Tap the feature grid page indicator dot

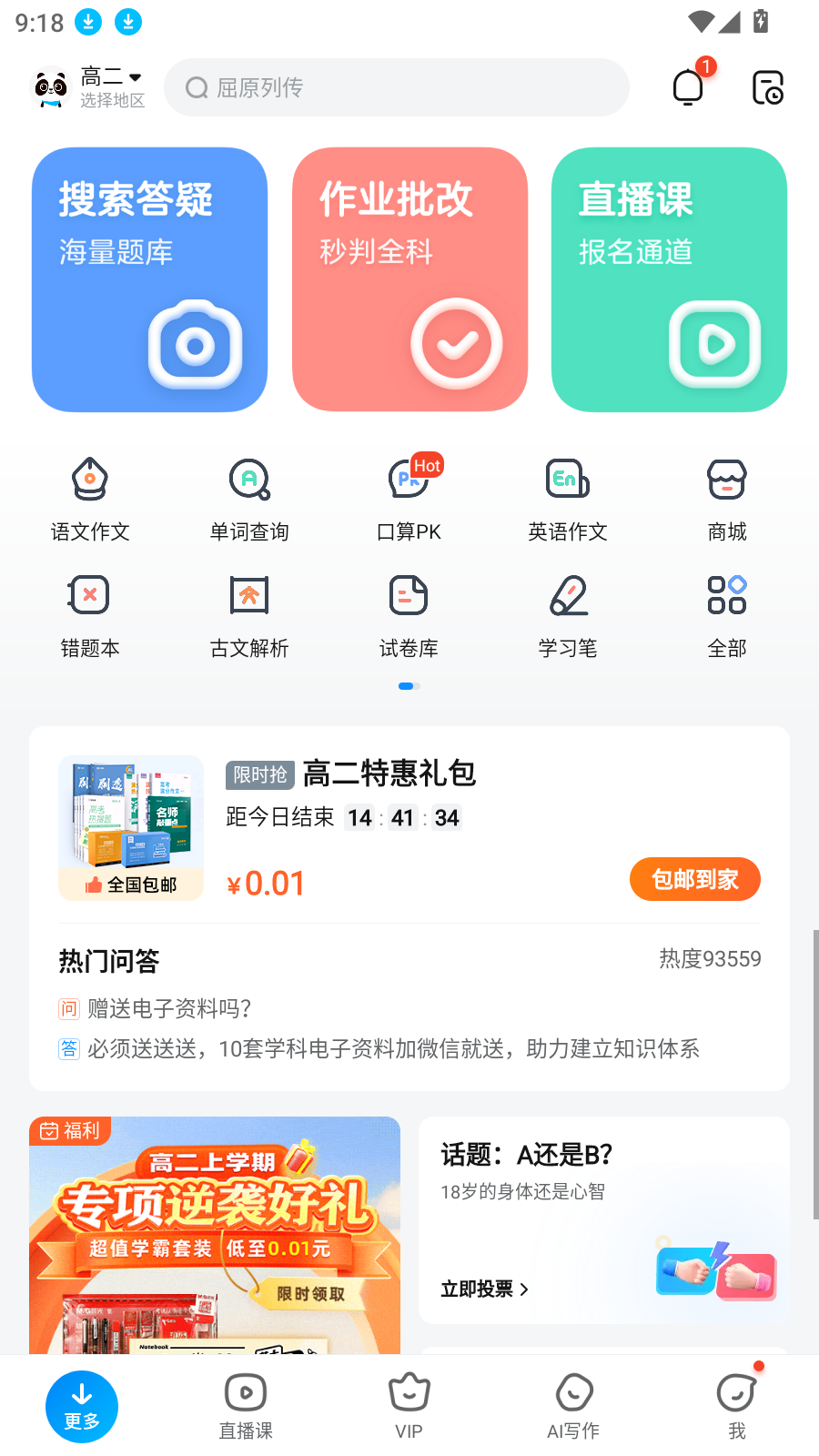tap(409, 686)
